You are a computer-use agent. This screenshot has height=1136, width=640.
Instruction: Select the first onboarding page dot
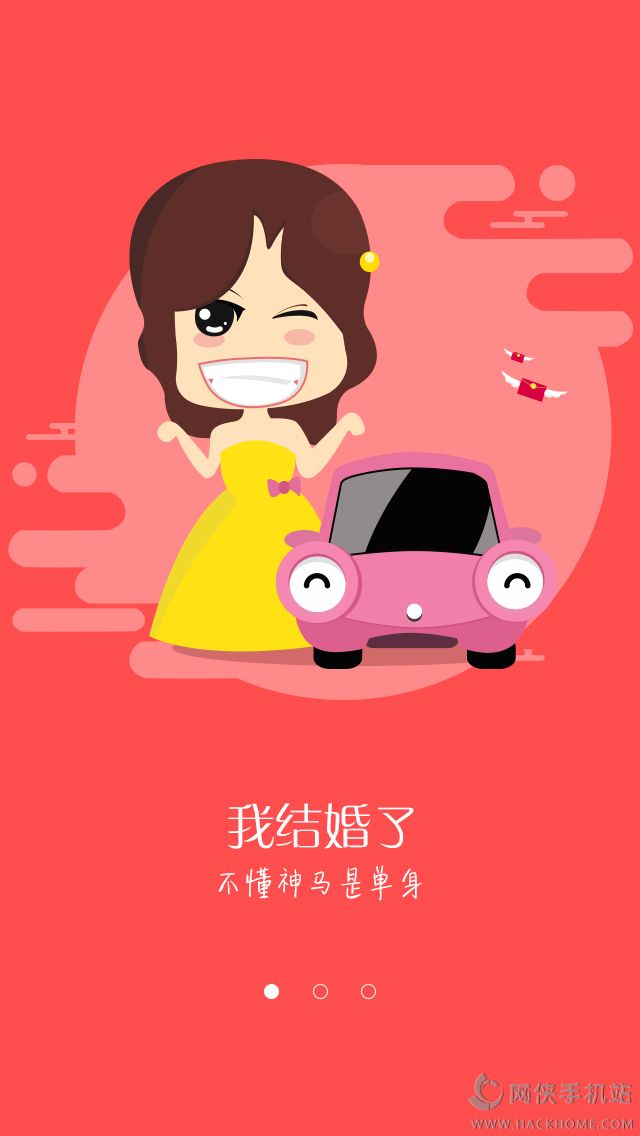click(271, 991)
